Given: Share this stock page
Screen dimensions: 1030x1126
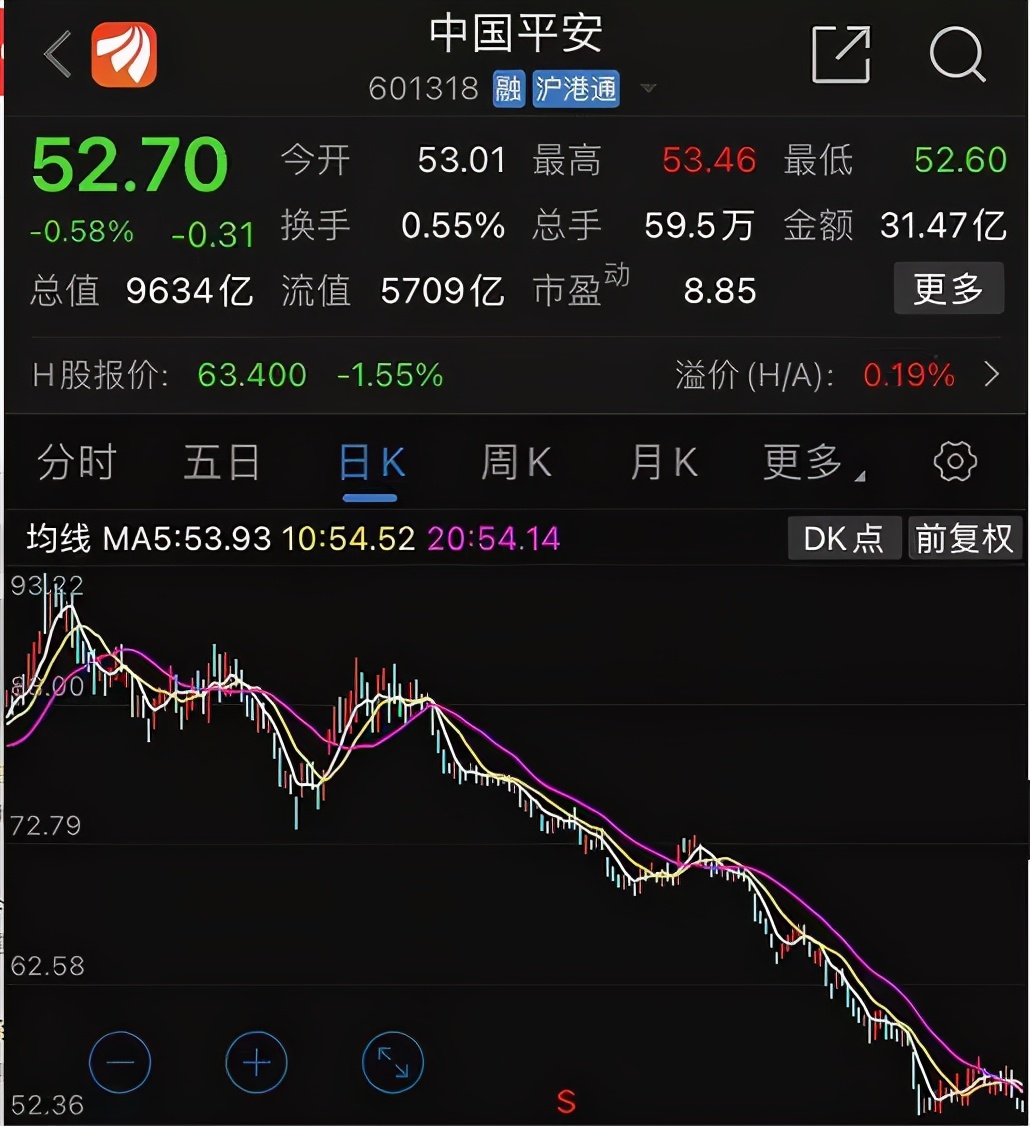Looking at the screenshot, I should [x=840, y=54].
